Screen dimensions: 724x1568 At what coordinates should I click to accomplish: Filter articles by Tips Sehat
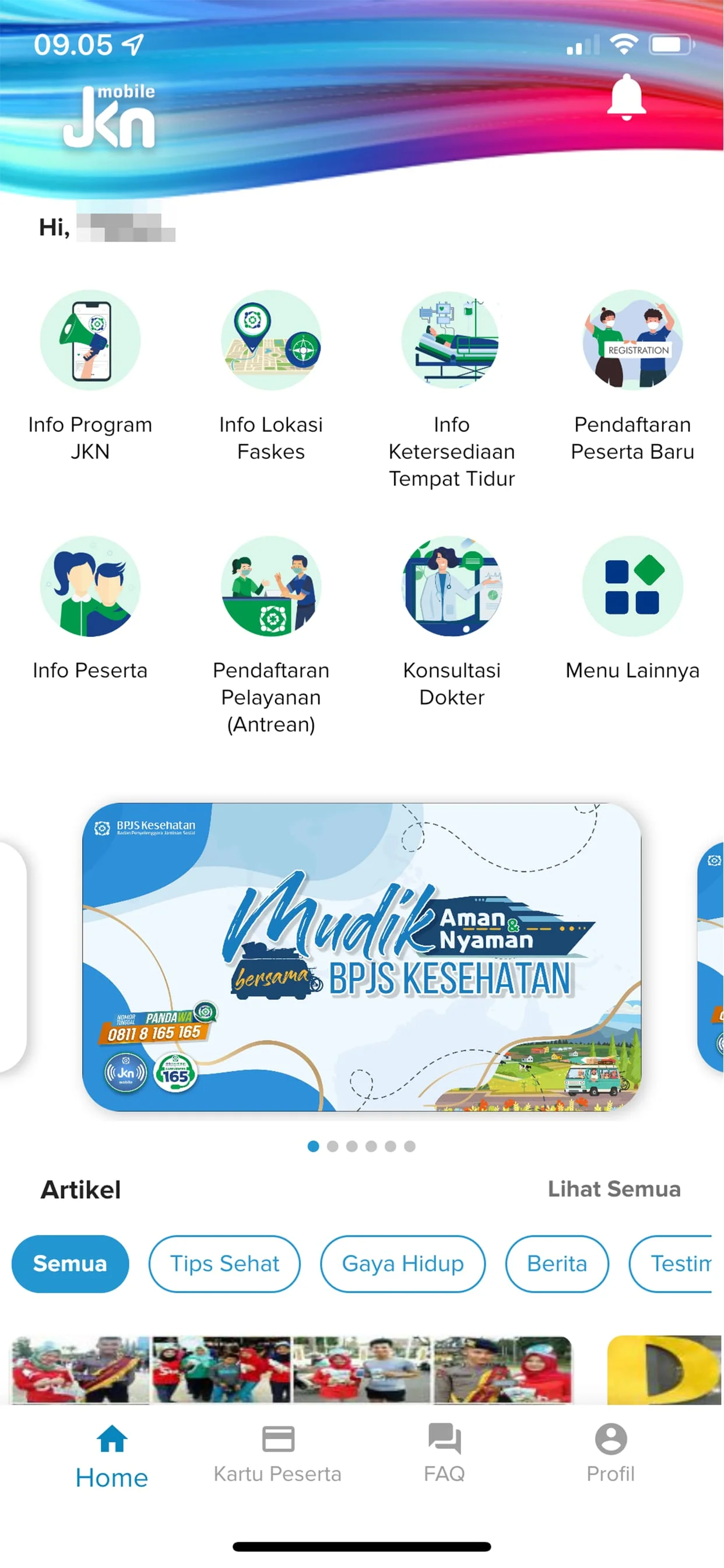(224, 1263)
